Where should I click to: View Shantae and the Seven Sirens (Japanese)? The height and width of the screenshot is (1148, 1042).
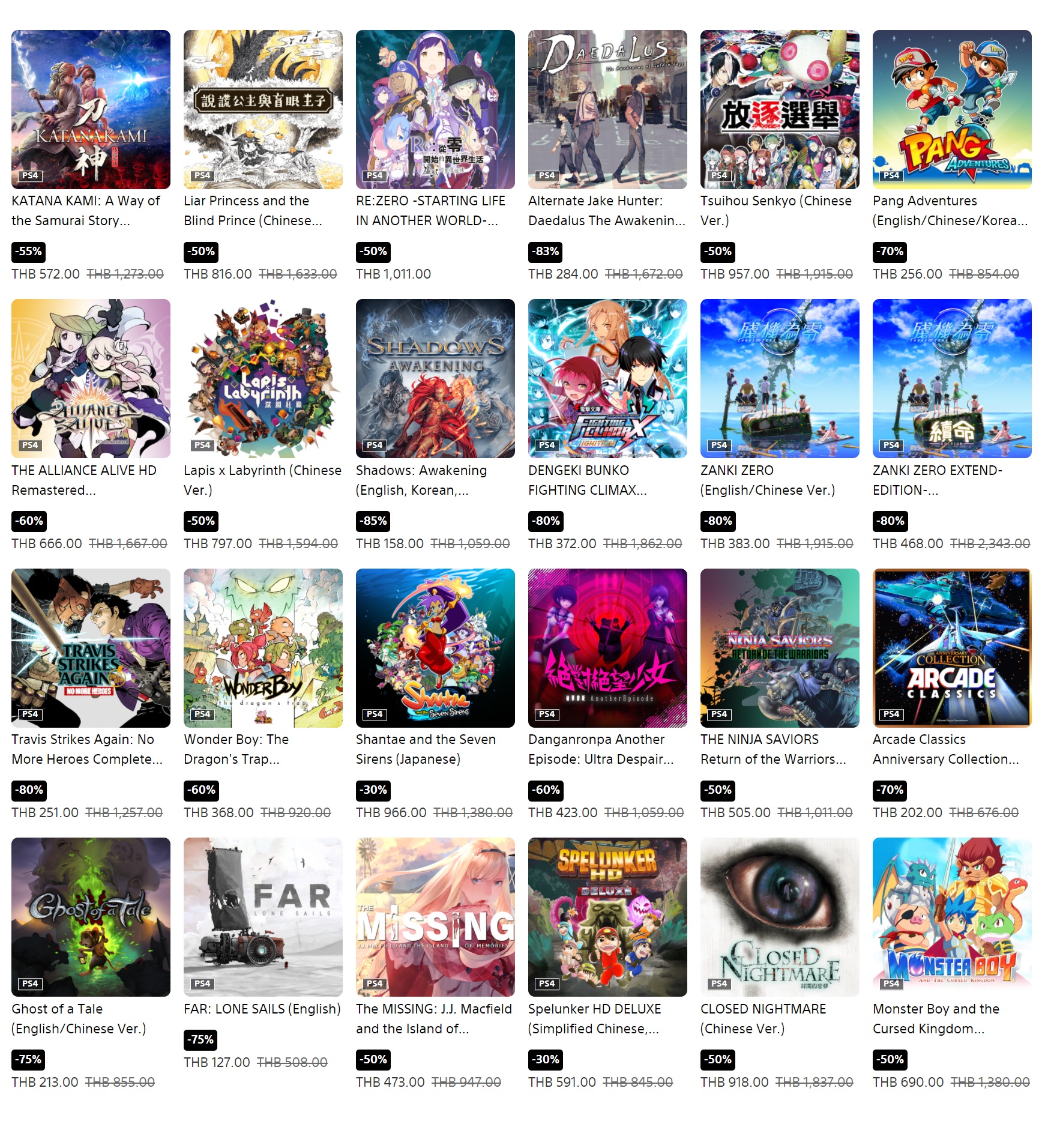[435, 648]
